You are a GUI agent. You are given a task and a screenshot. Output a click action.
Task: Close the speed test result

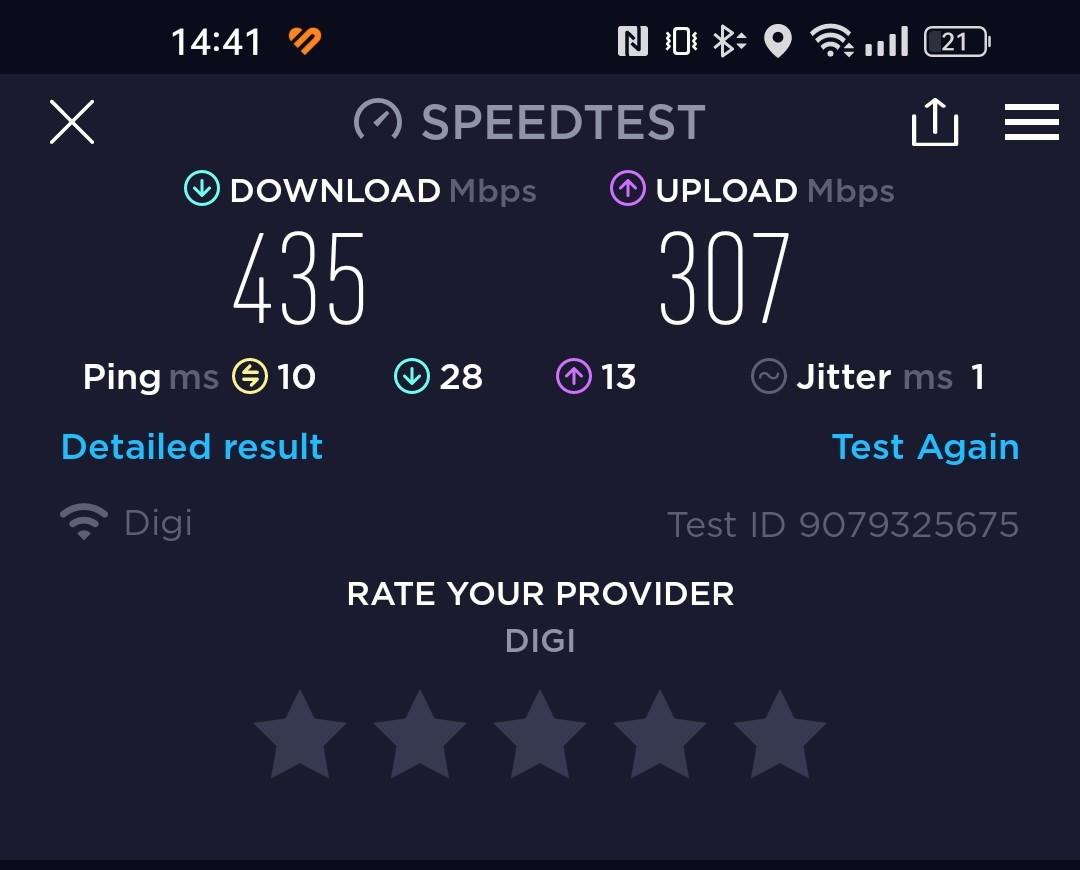72,122
